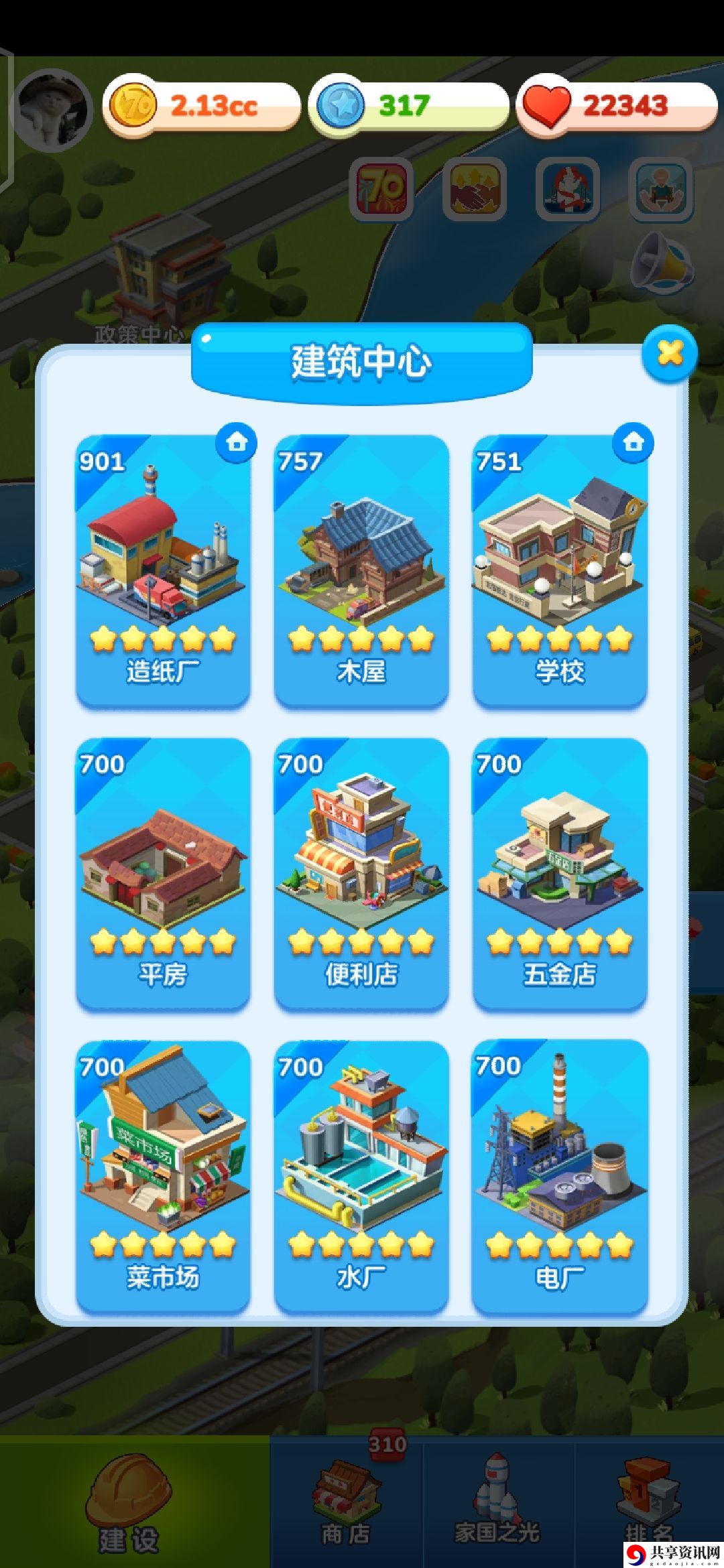This screenshot has height=1568, width=724.
Task: Choose the 水厂 building card
Action: click(x=361, y=1175)
